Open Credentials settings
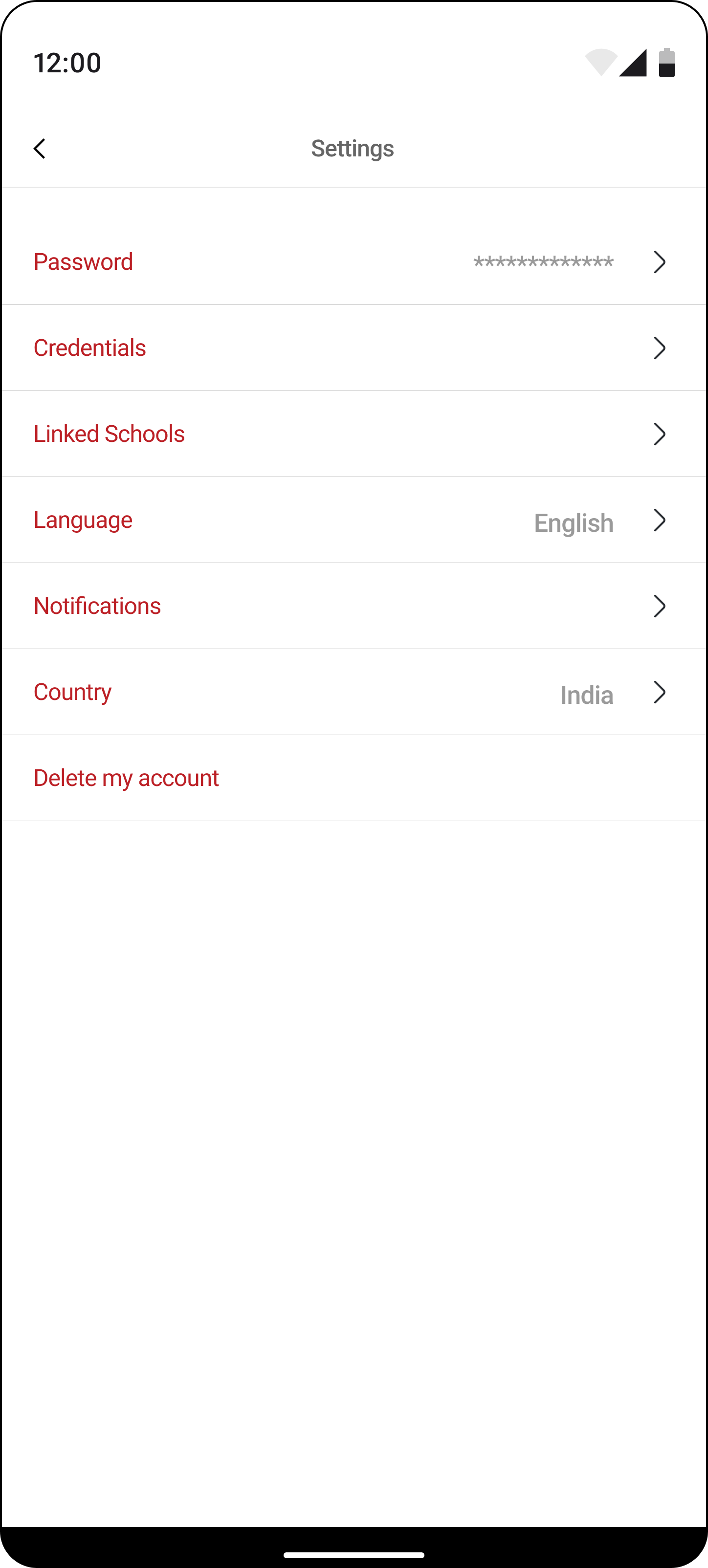The image size is (708, 1568). click(353, 348)
